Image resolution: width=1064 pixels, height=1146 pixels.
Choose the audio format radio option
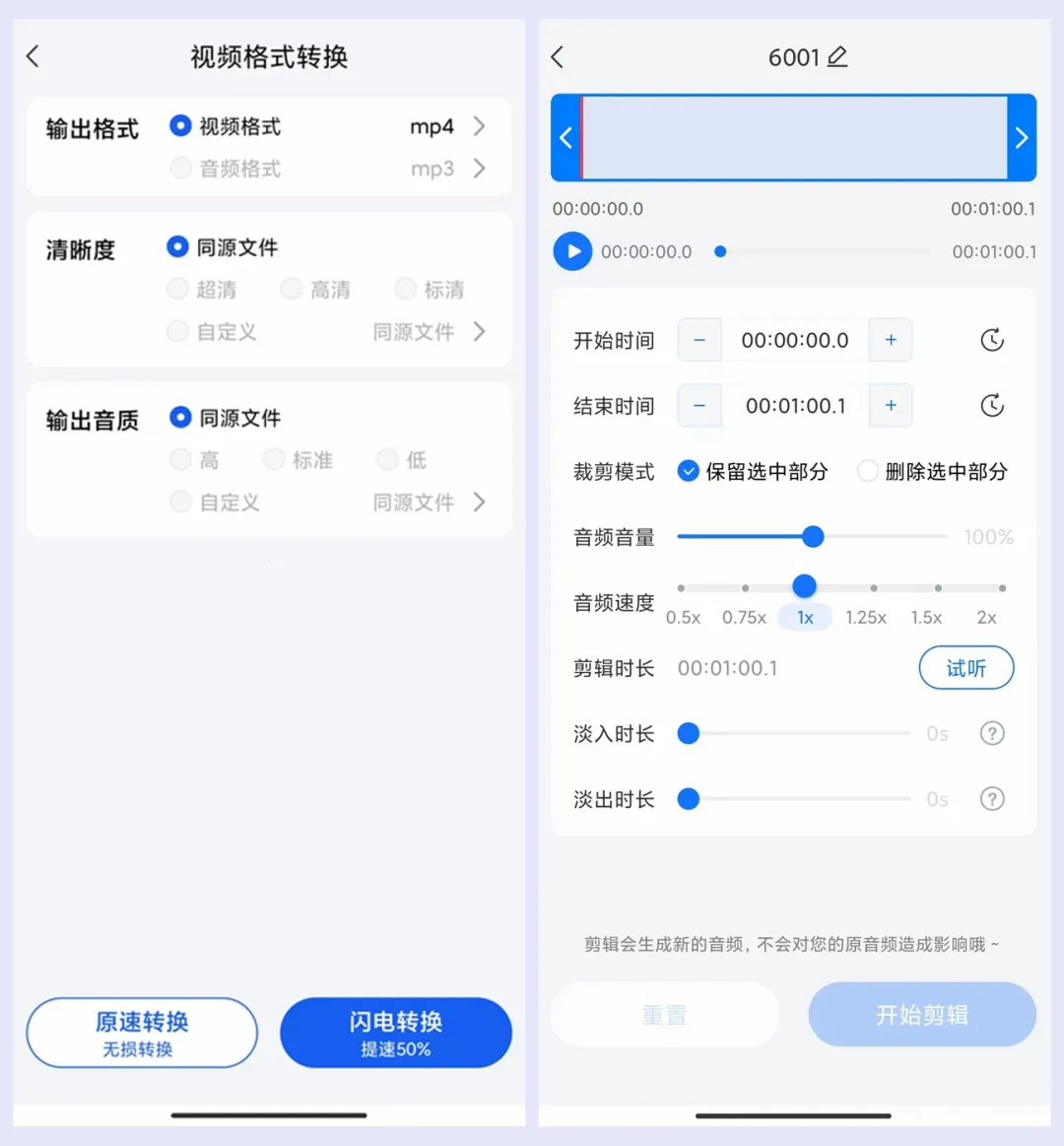coord(180,169)
